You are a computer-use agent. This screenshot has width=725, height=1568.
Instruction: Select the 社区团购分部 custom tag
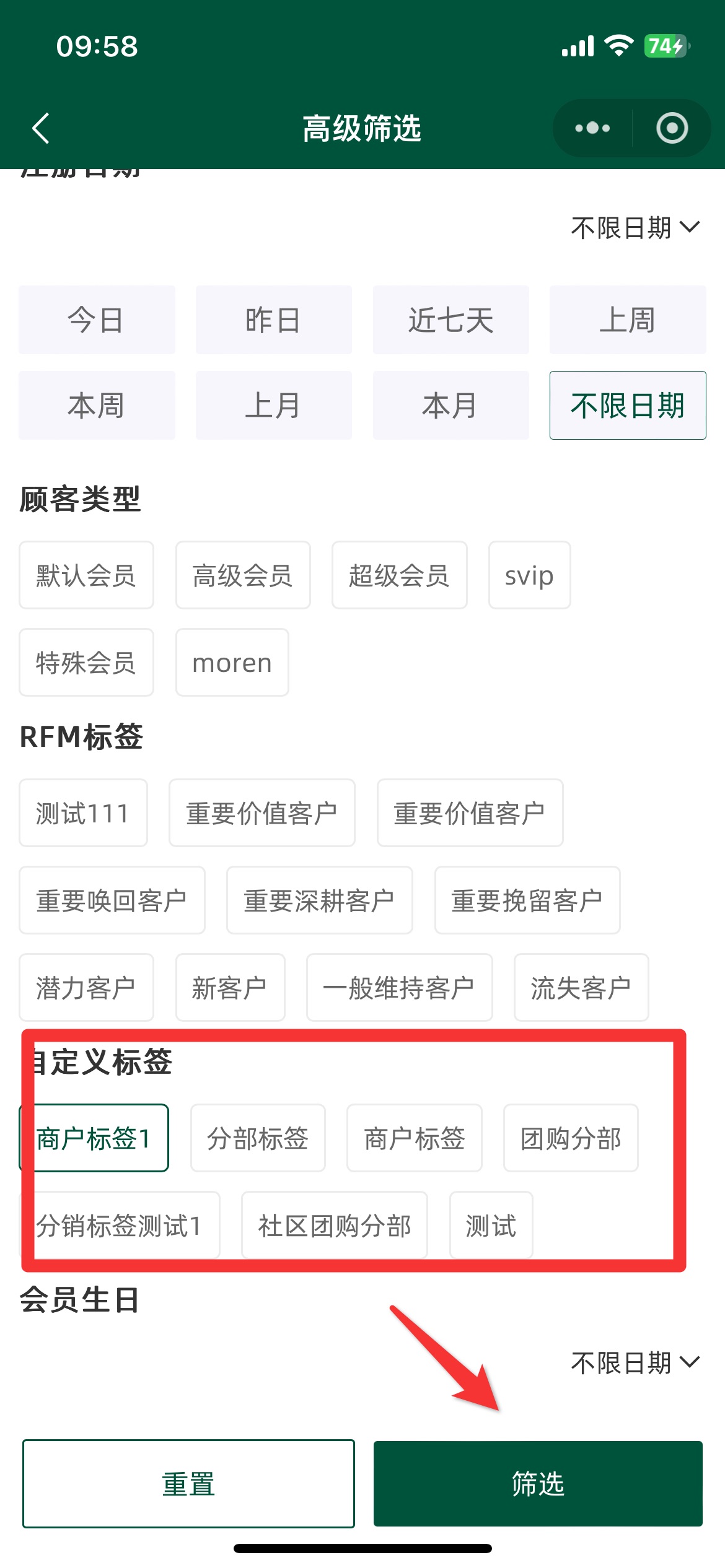pyautogui.click(x=335, y=1226)
